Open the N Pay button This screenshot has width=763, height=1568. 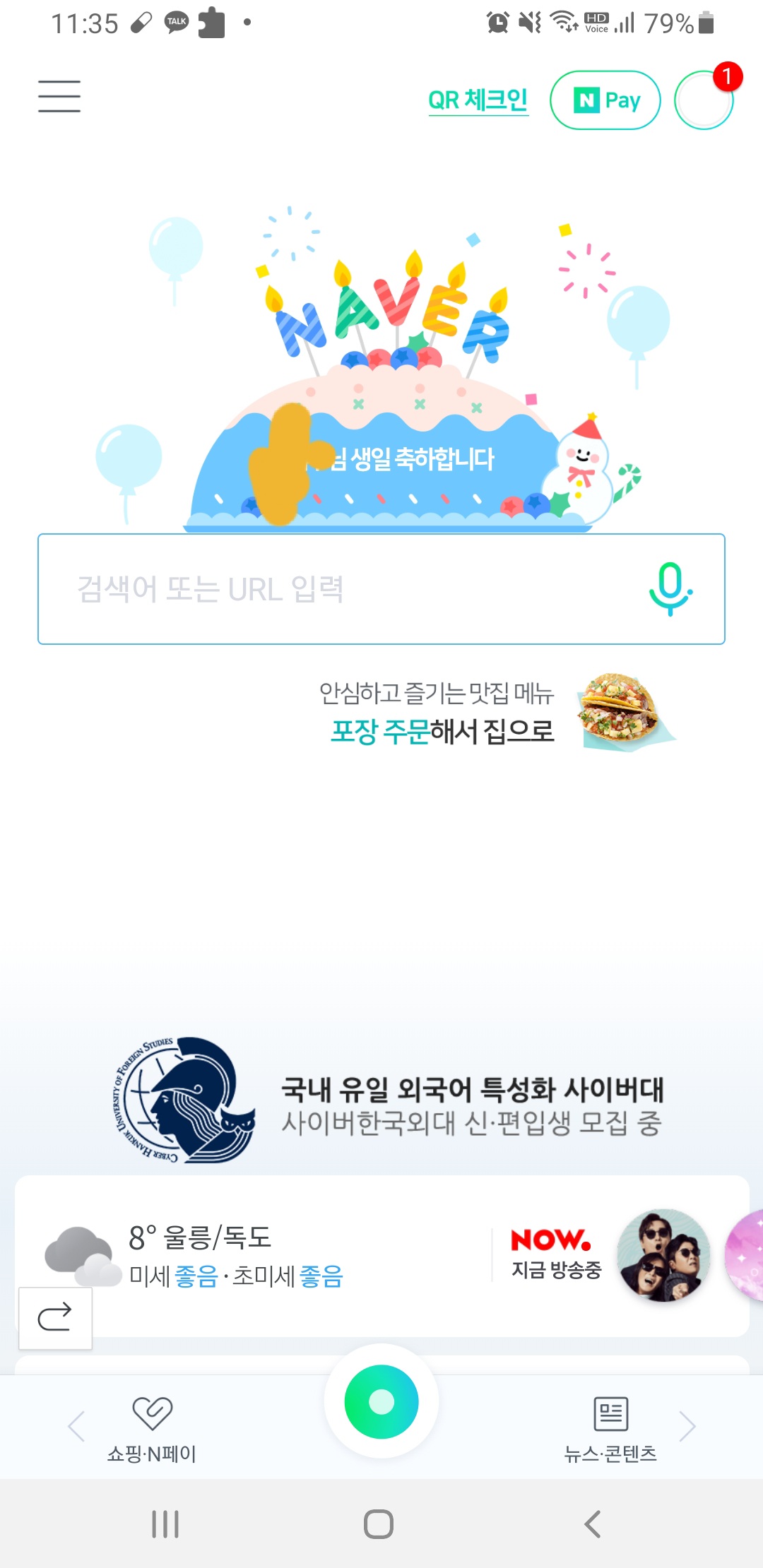(605, 100)
